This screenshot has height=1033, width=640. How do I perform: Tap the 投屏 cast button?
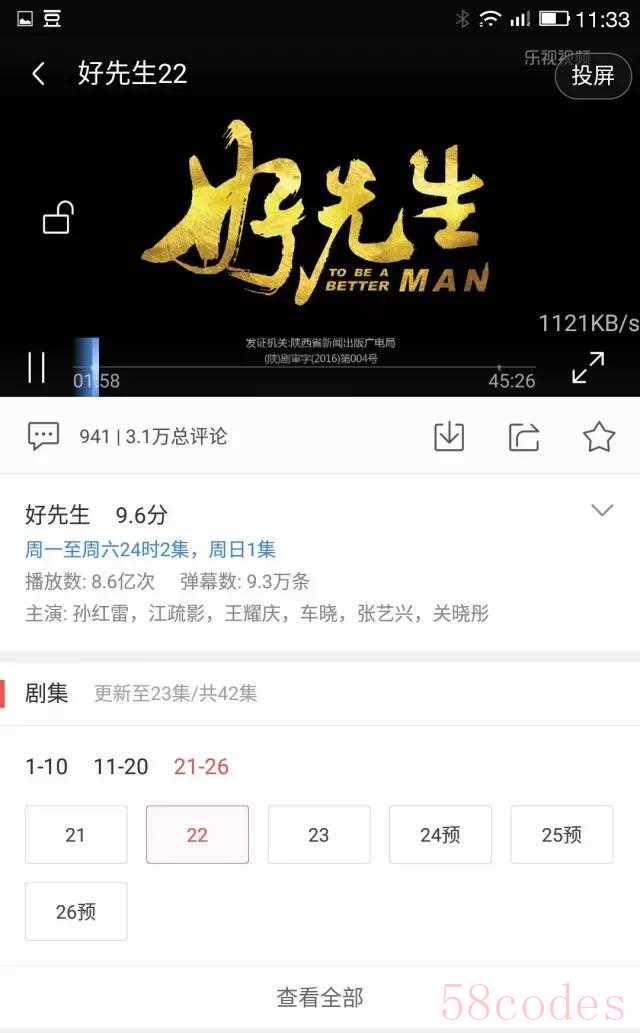coord(593,75)
